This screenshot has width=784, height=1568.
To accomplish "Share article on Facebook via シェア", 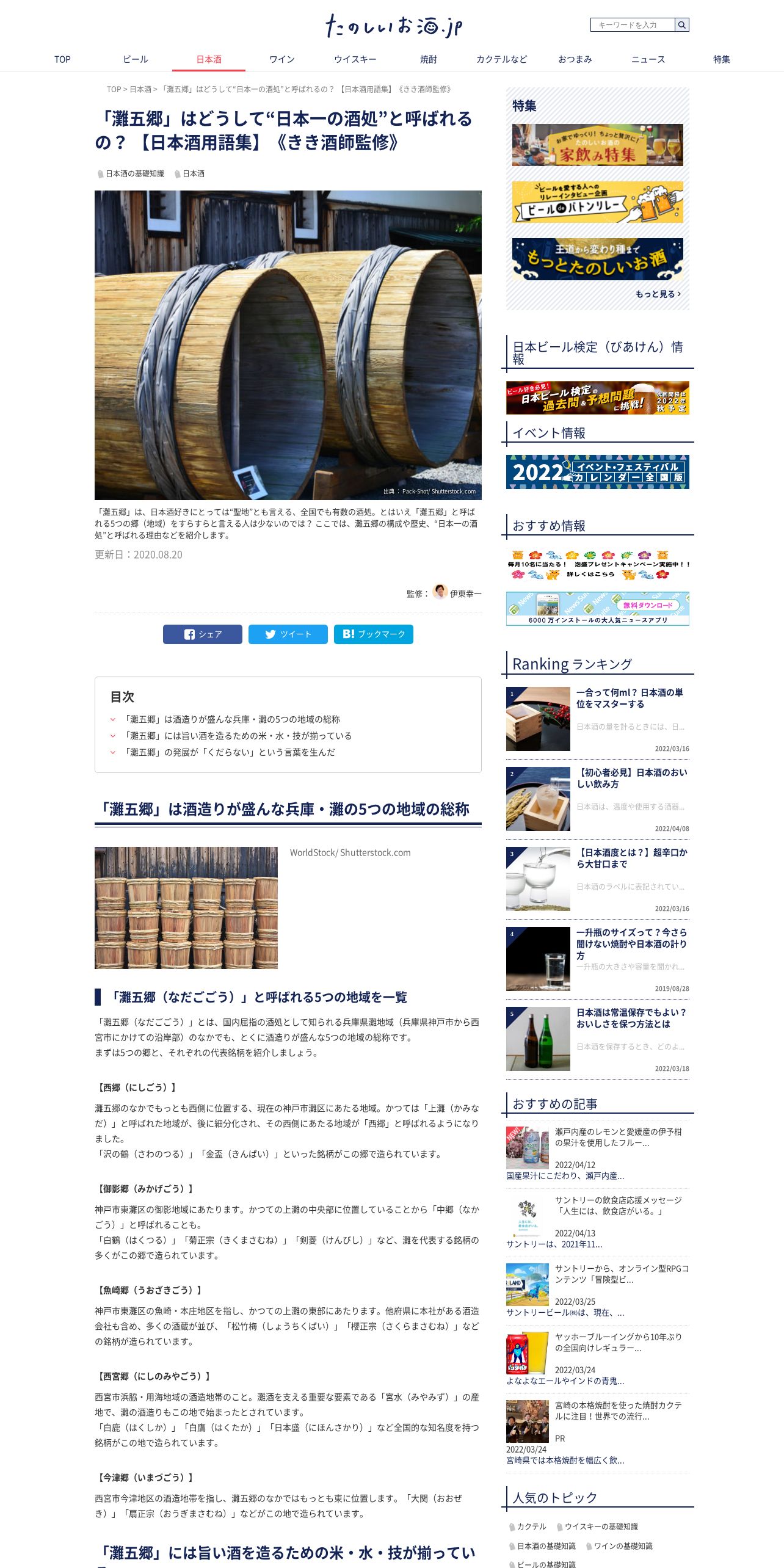I will (x=203, y=634).
